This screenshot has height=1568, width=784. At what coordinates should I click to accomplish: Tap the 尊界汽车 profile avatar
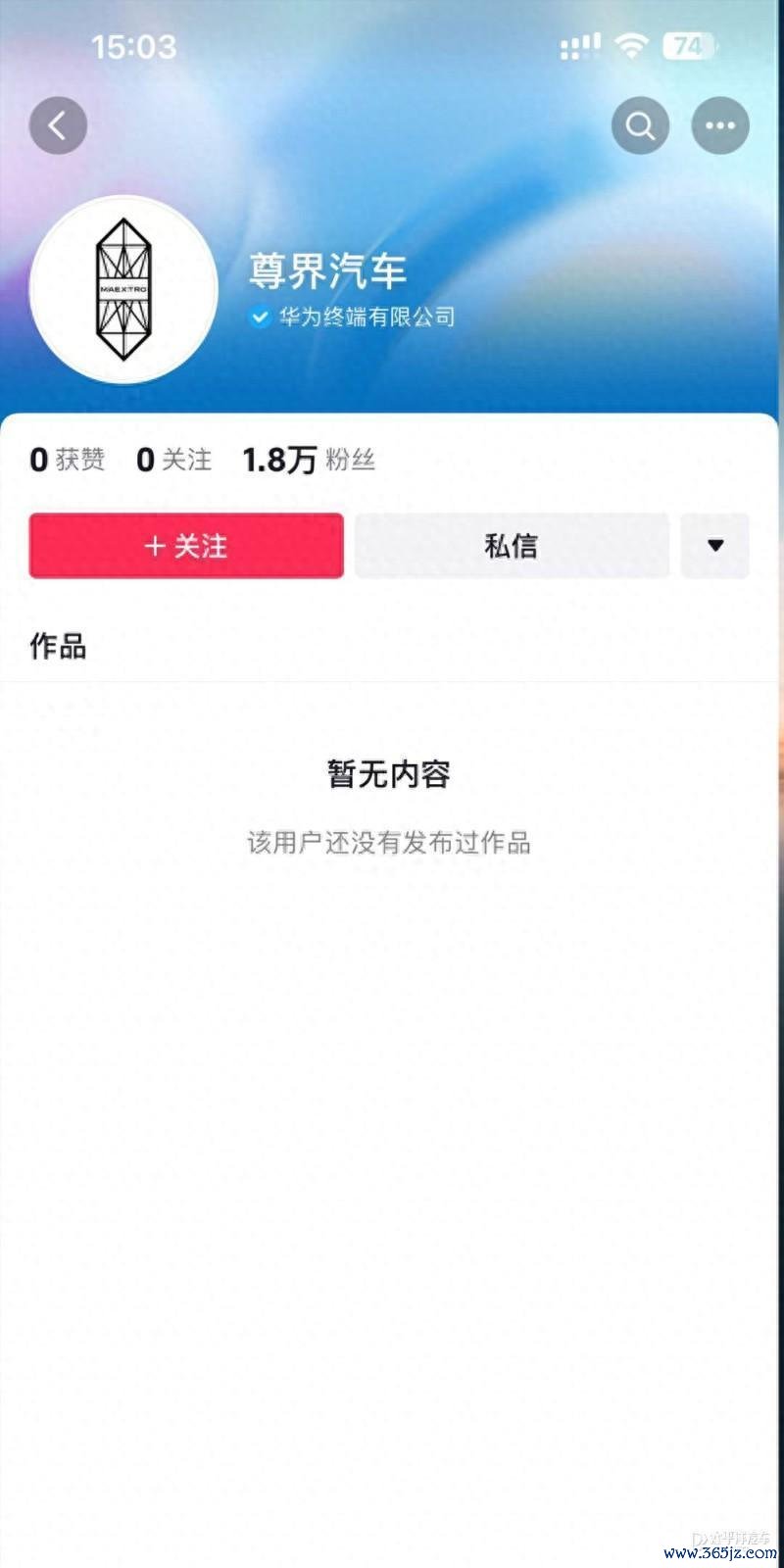[x=123, y=289]
